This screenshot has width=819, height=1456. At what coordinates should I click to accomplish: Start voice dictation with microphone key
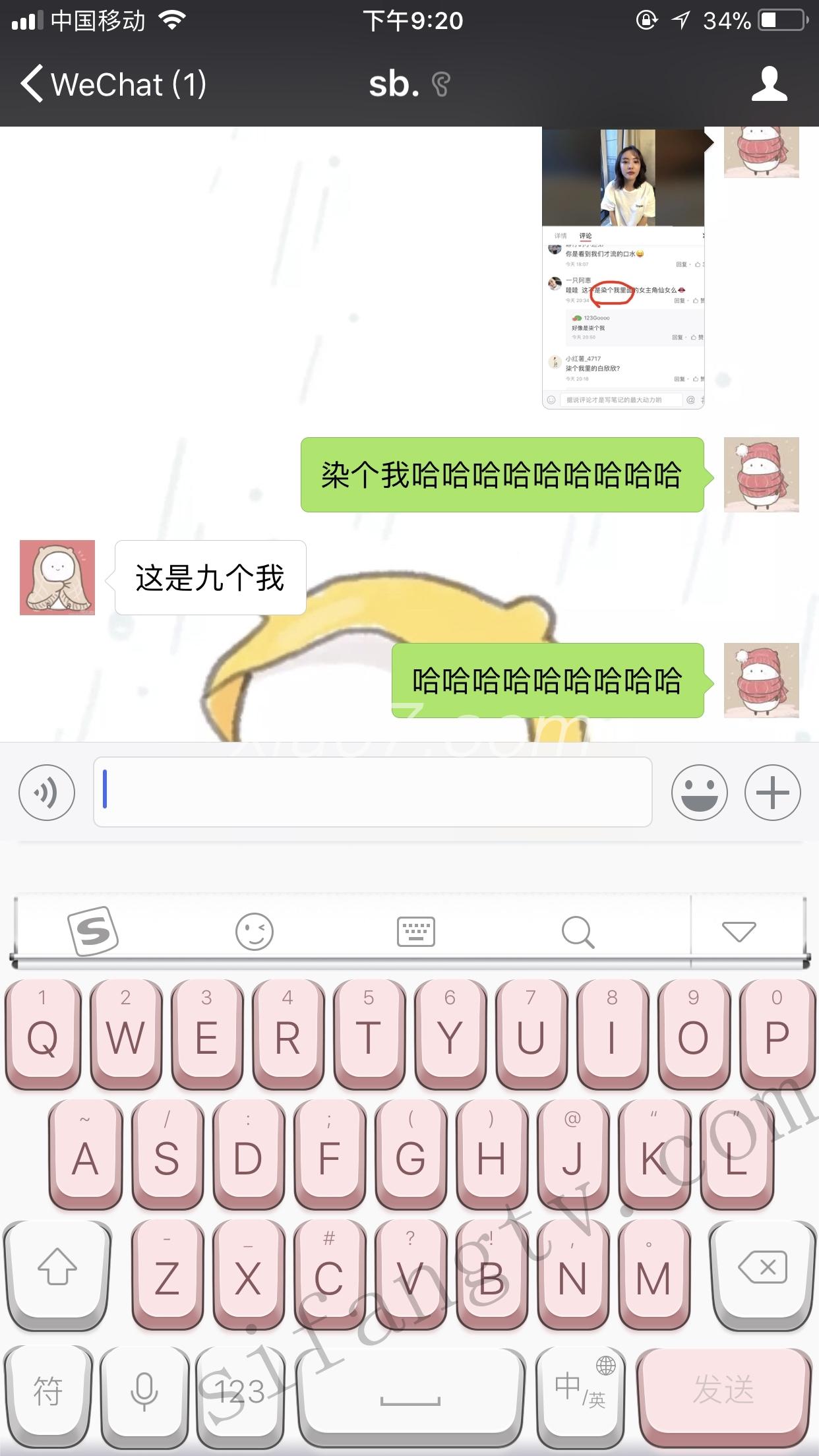144,1390
